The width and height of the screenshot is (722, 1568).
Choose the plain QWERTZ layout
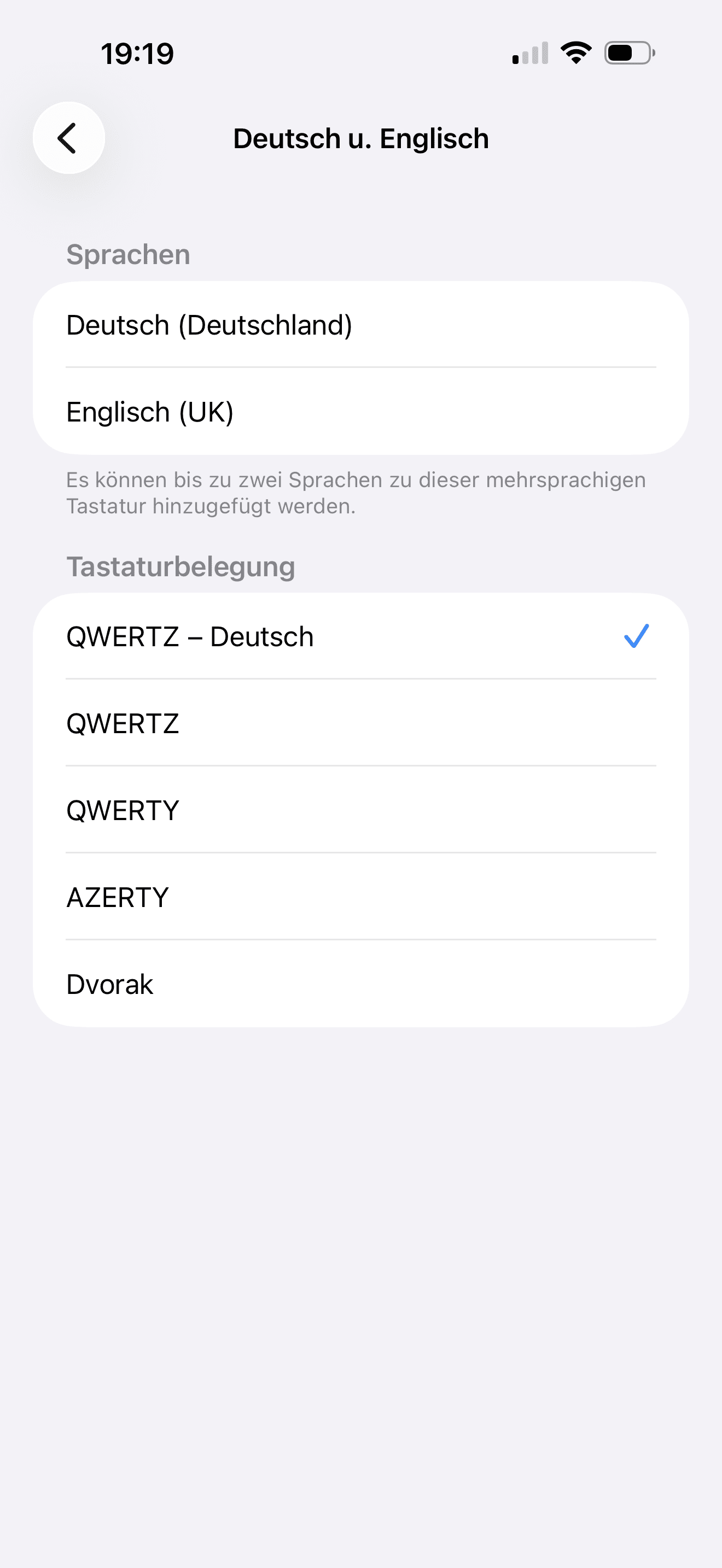pyautogui.click(x=360, y=724)
